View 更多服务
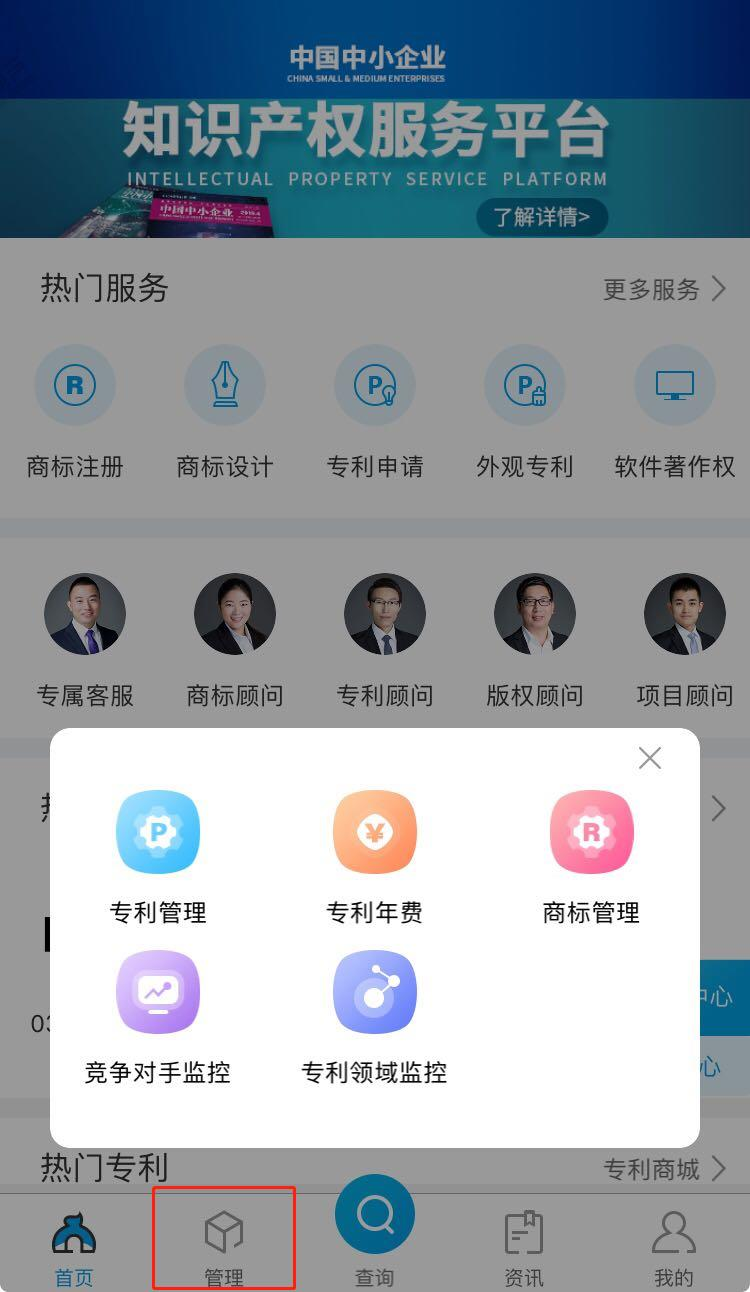750x1292 pixels. [x=664, y=290]
